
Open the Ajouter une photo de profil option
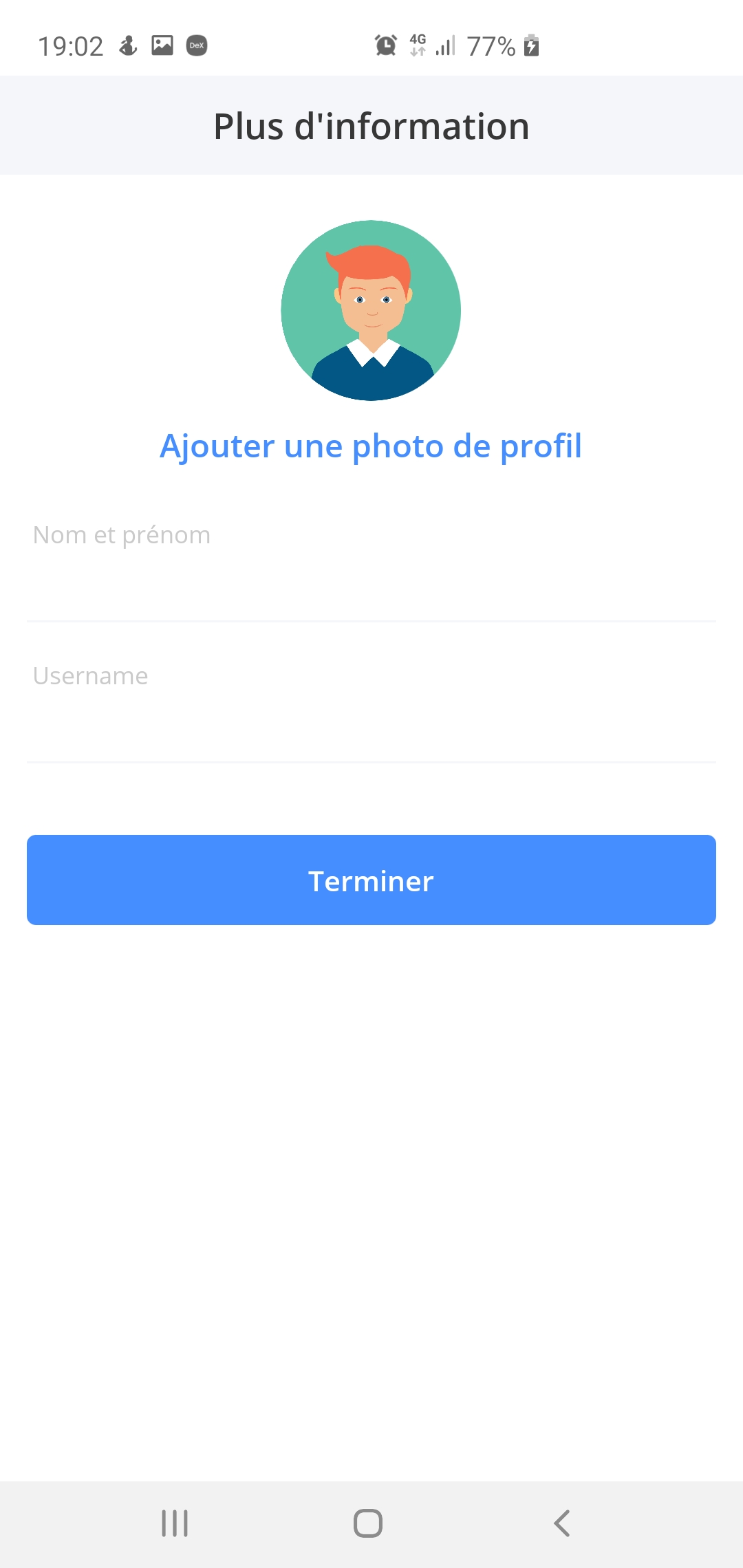pos(370,446)
